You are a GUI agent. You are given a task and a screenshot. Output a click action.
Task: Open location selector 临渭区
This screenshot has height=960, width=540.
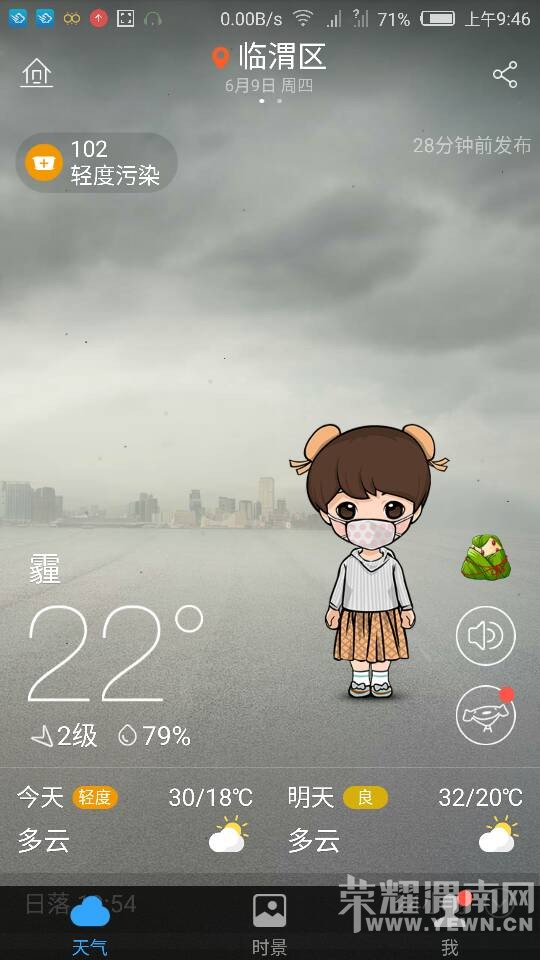point(269,57)
